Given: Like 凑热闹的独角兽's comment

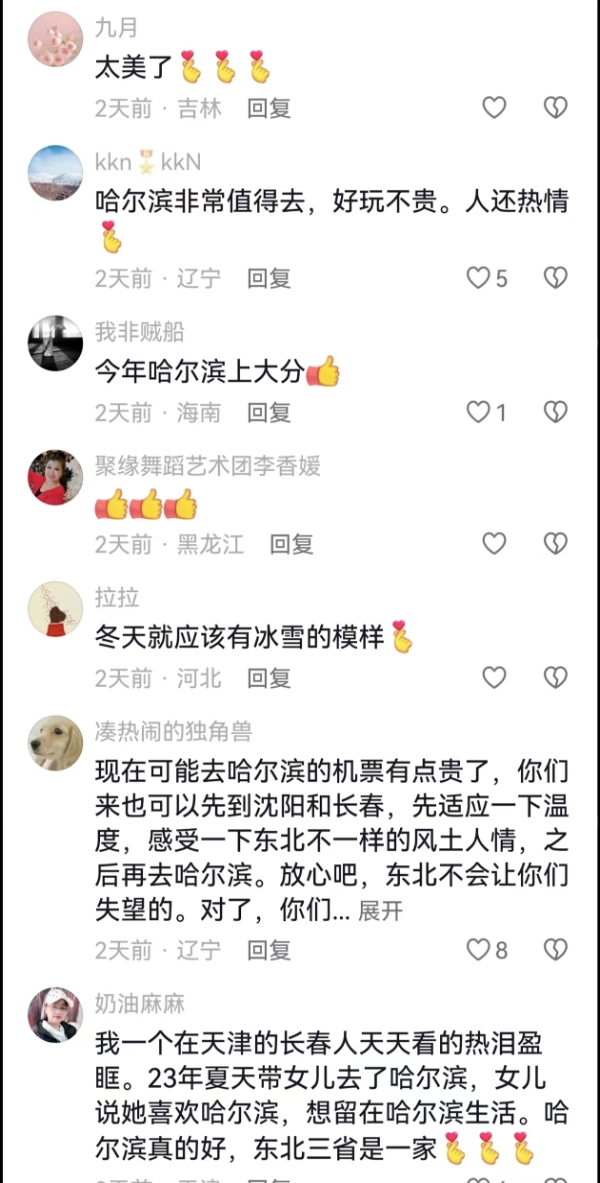Looking at the screenshot, I should point(480,949).
